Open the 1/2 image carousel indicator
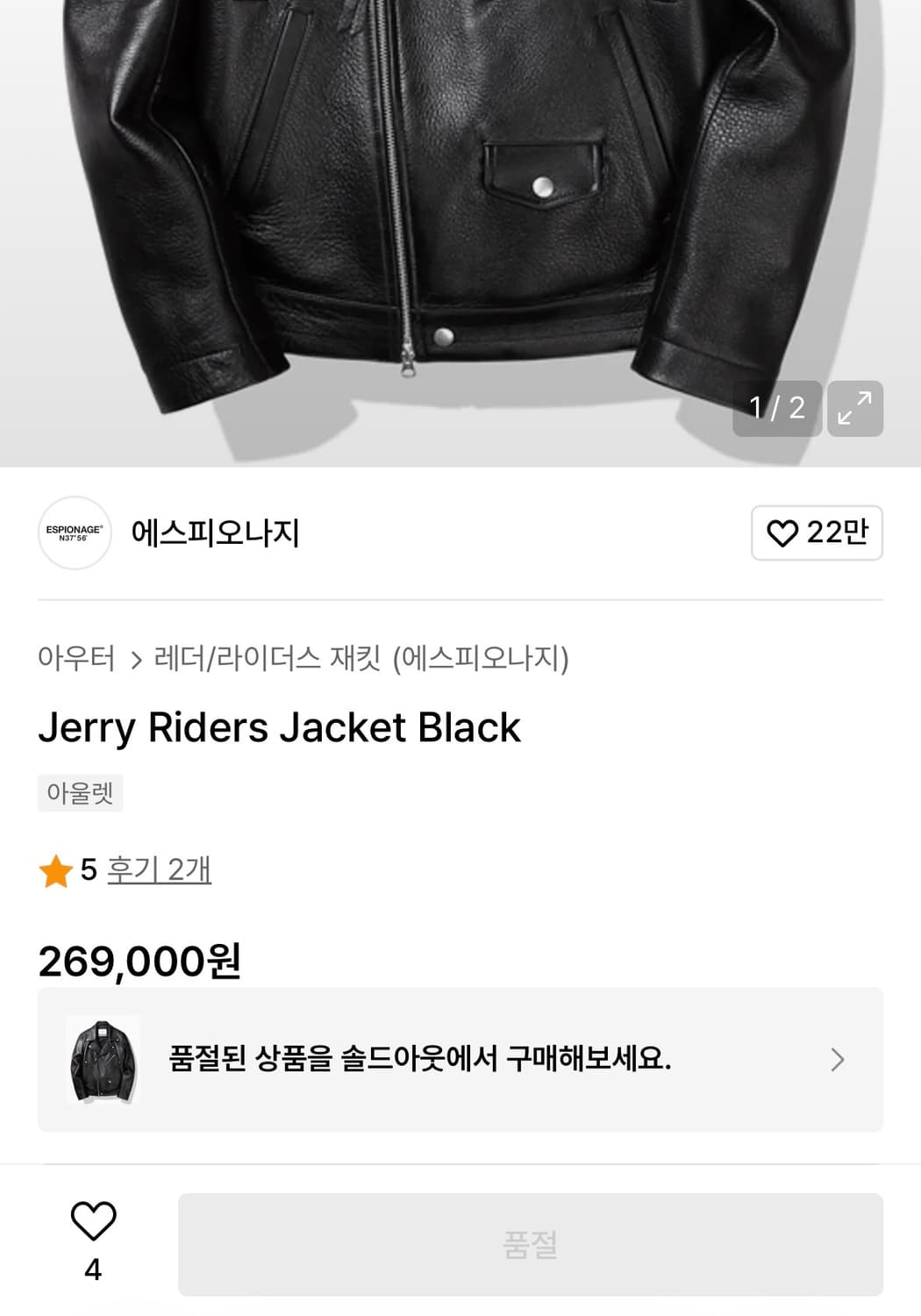Screen dimensions: 921x1316 pyautogui.click(x=775, y=407)
